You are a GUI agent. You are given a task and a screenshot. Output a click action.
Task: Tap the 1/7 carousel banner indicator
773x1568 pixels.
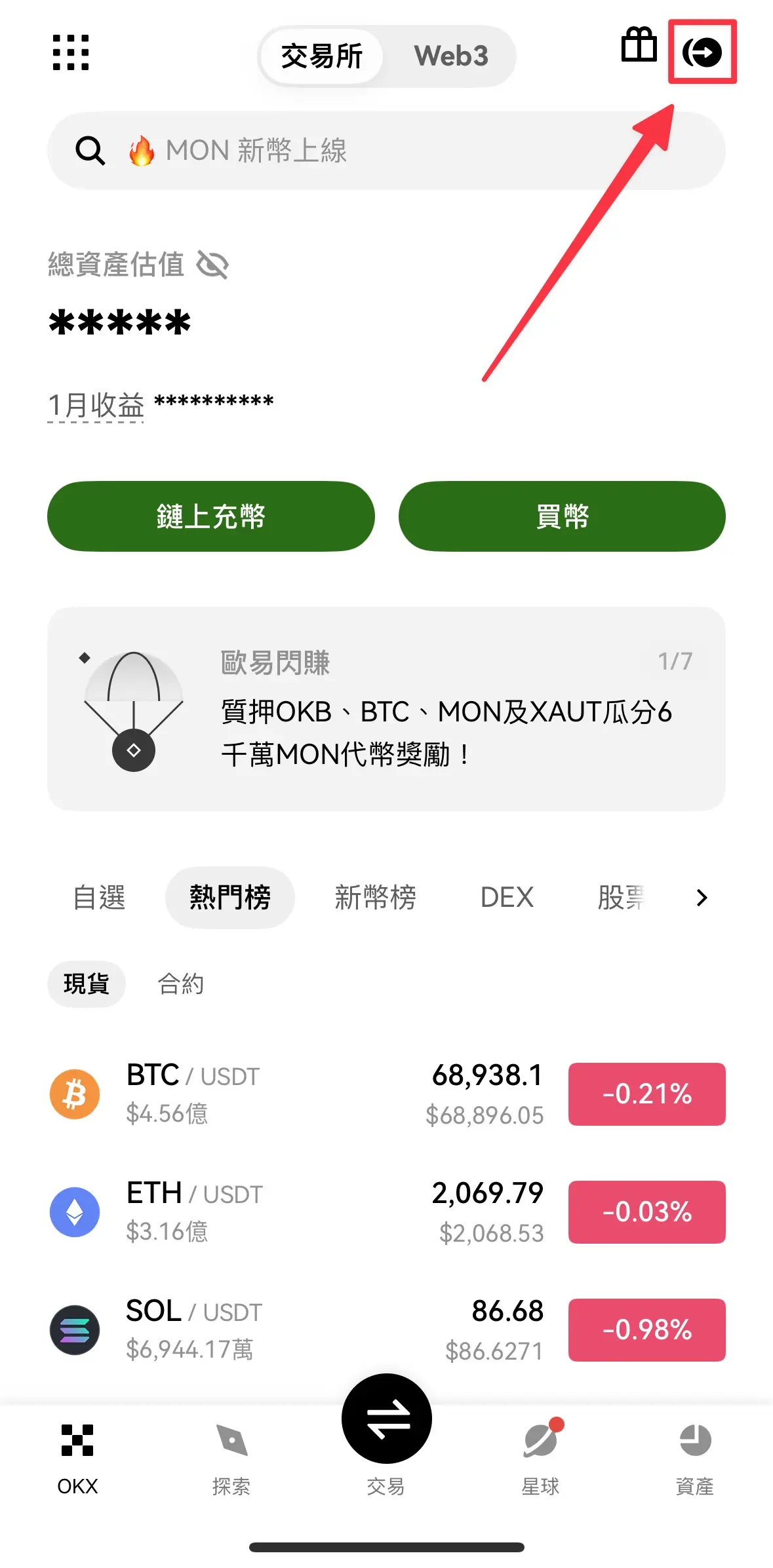(676, 661)
